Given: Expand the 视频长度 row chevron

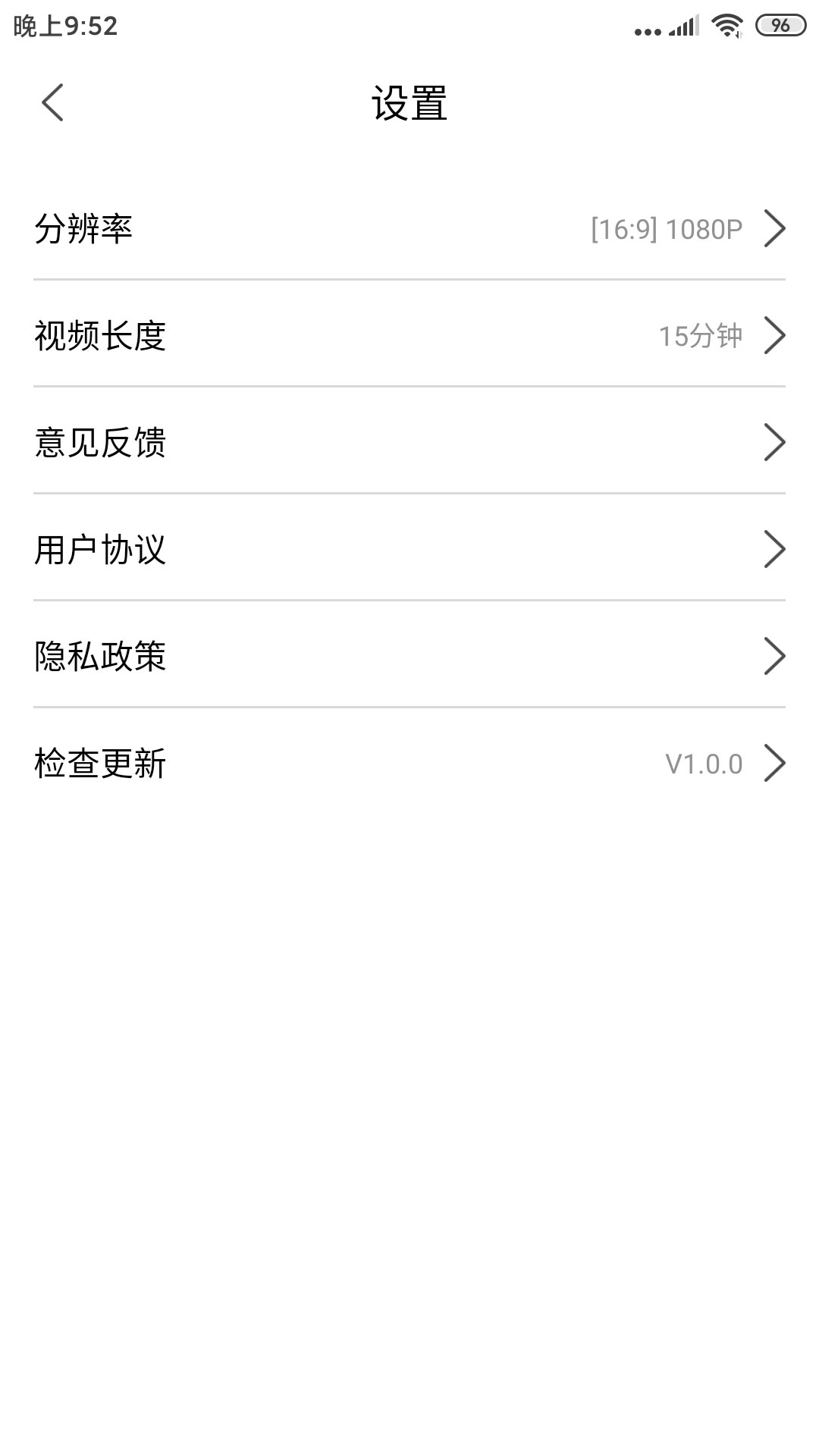Looking at the screenshot, I should 773,336.
